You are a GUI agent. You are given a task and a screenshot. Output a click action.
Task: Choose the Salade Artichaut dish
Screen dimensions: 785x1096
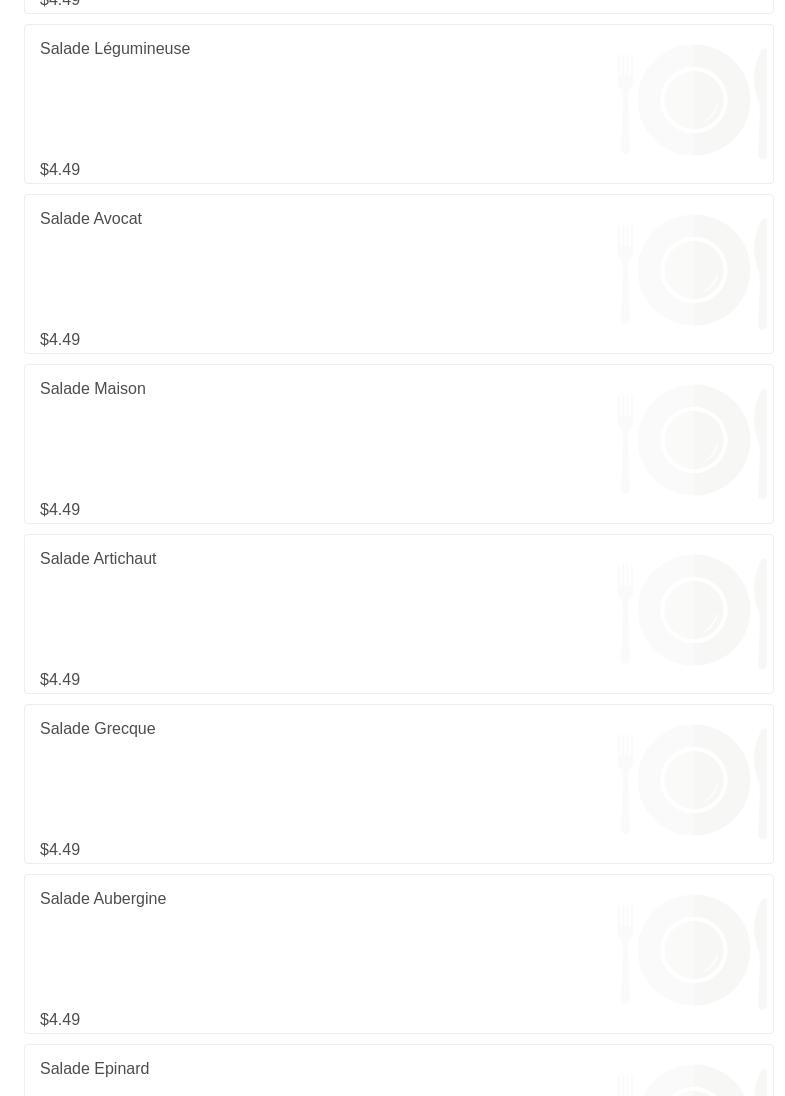click(x=398, y=614)
